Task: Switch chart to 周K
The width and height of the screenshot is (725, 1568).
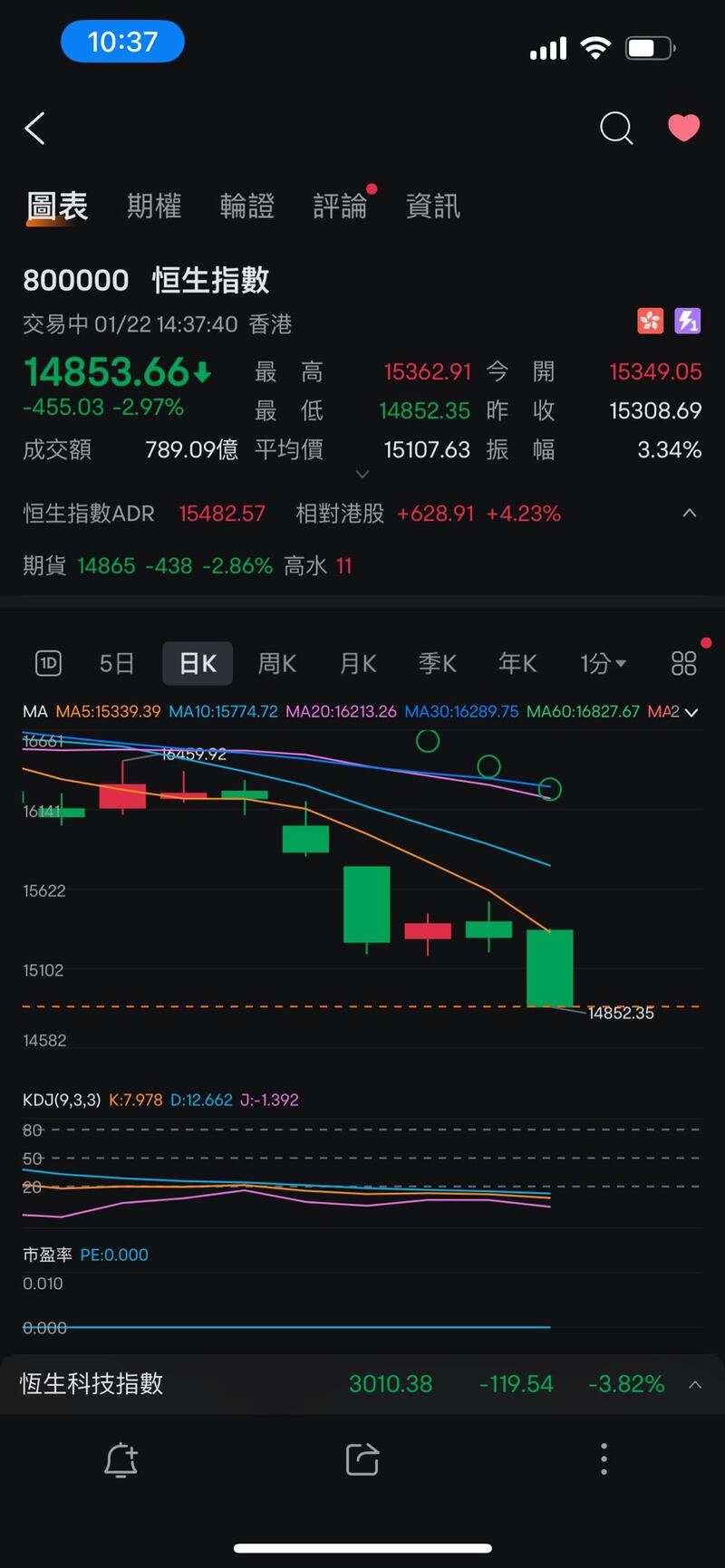Action: (x=277, y=664)
